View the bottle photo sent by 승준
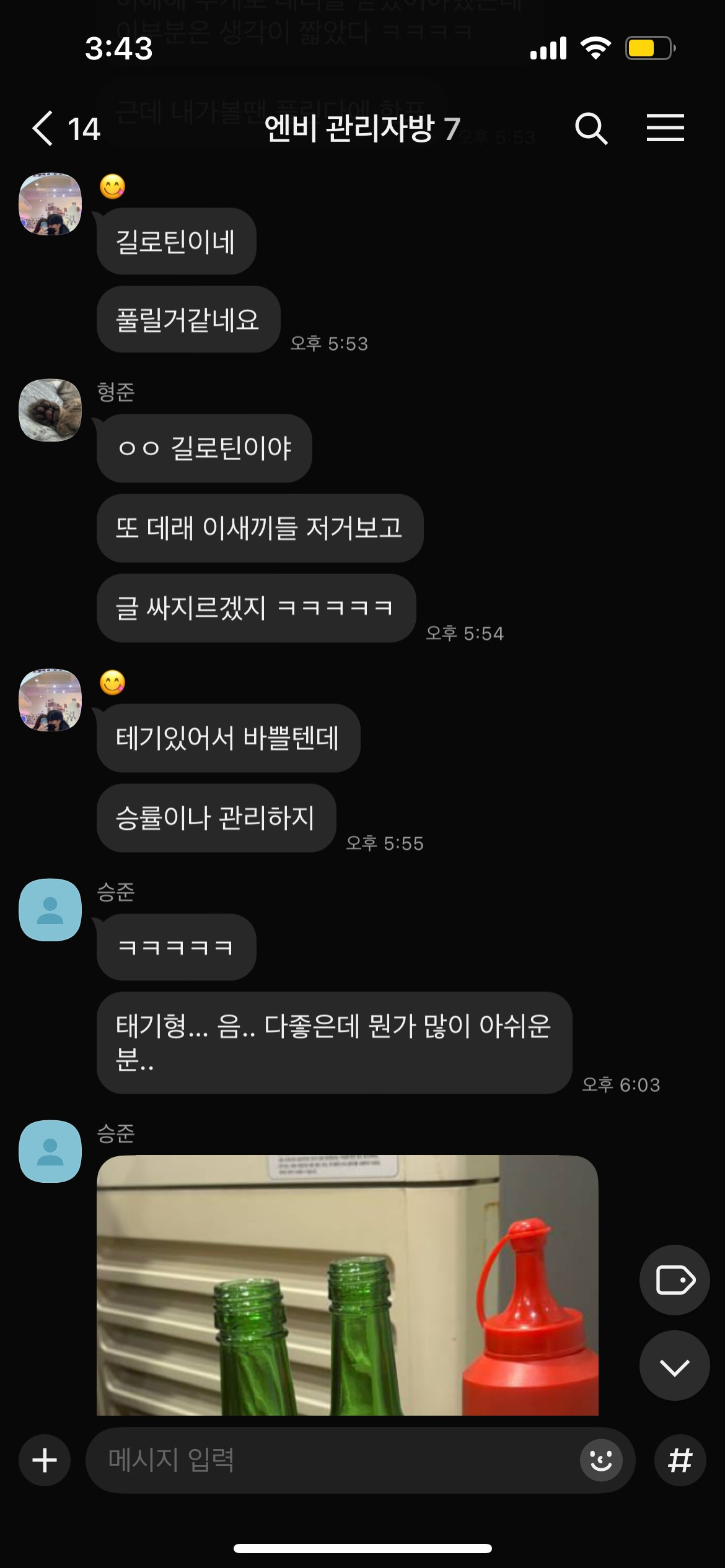This screenshot has width=725, height=1568. pos(347,1284)
